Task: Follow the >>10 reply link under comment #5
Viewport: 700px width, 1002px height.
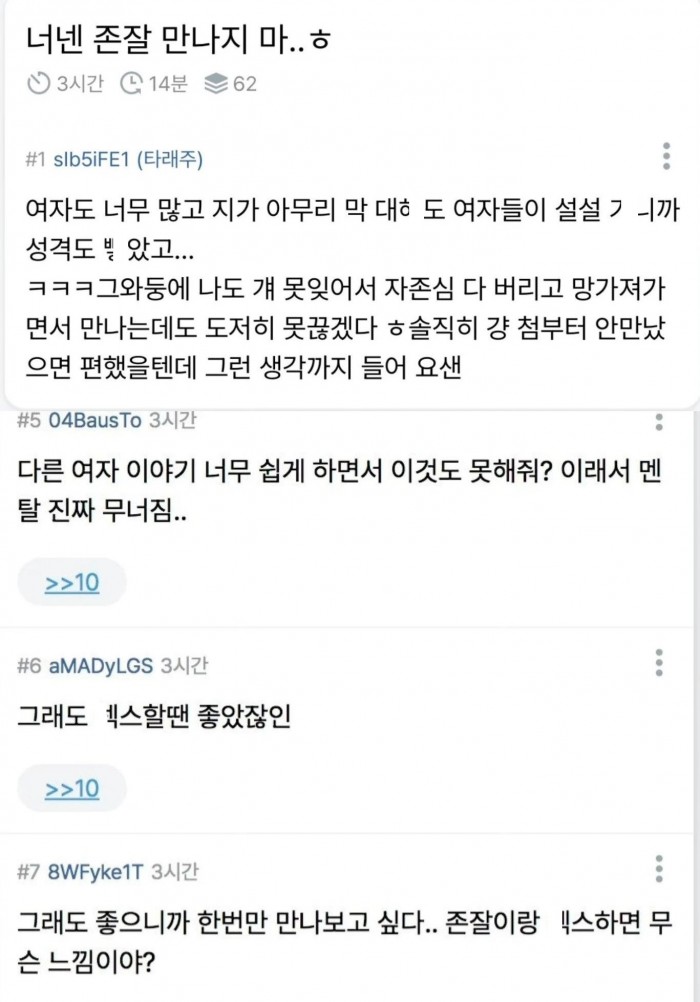Action: pos(72,583)
